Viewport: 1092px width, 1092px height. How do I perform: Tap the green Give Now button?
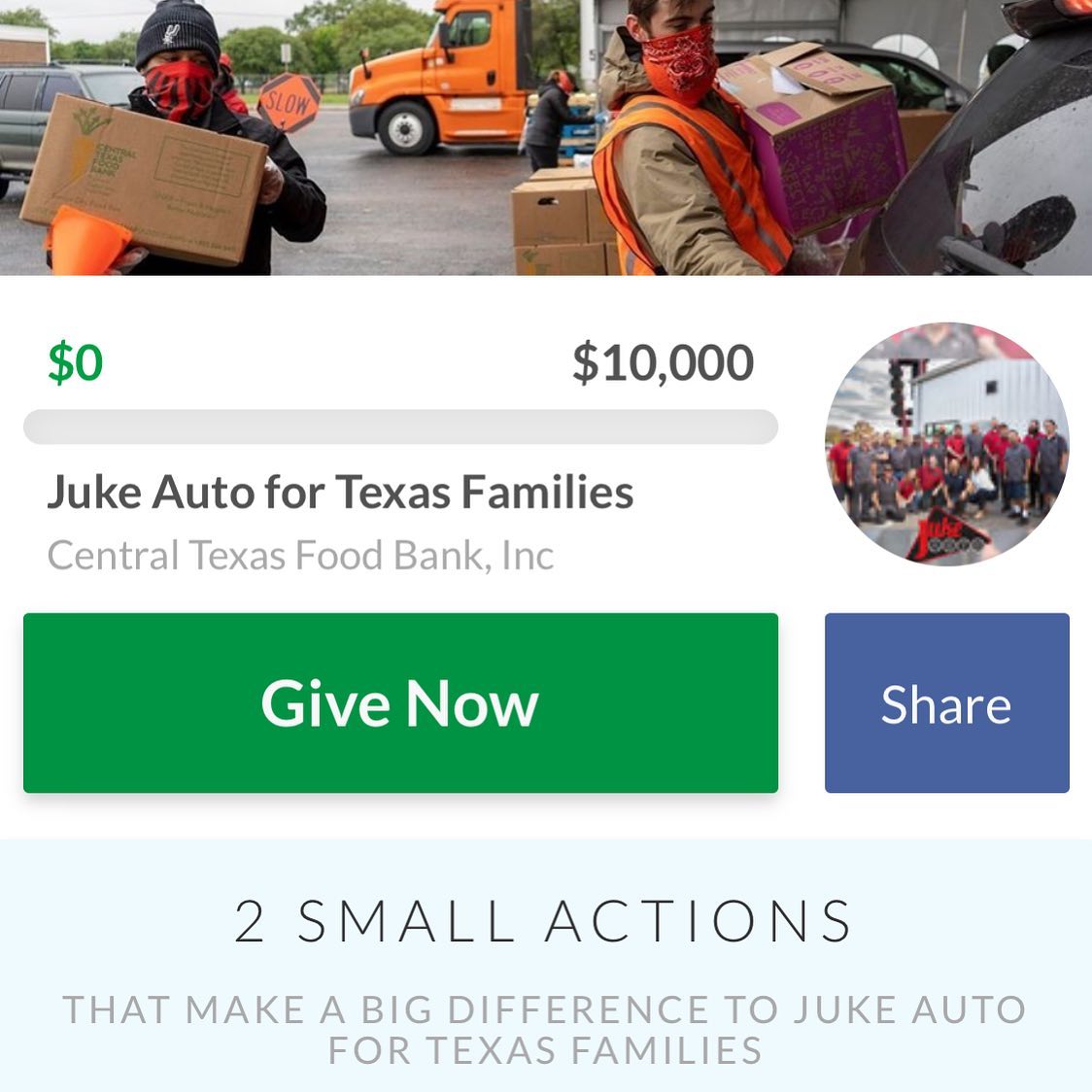coord(400,702)
